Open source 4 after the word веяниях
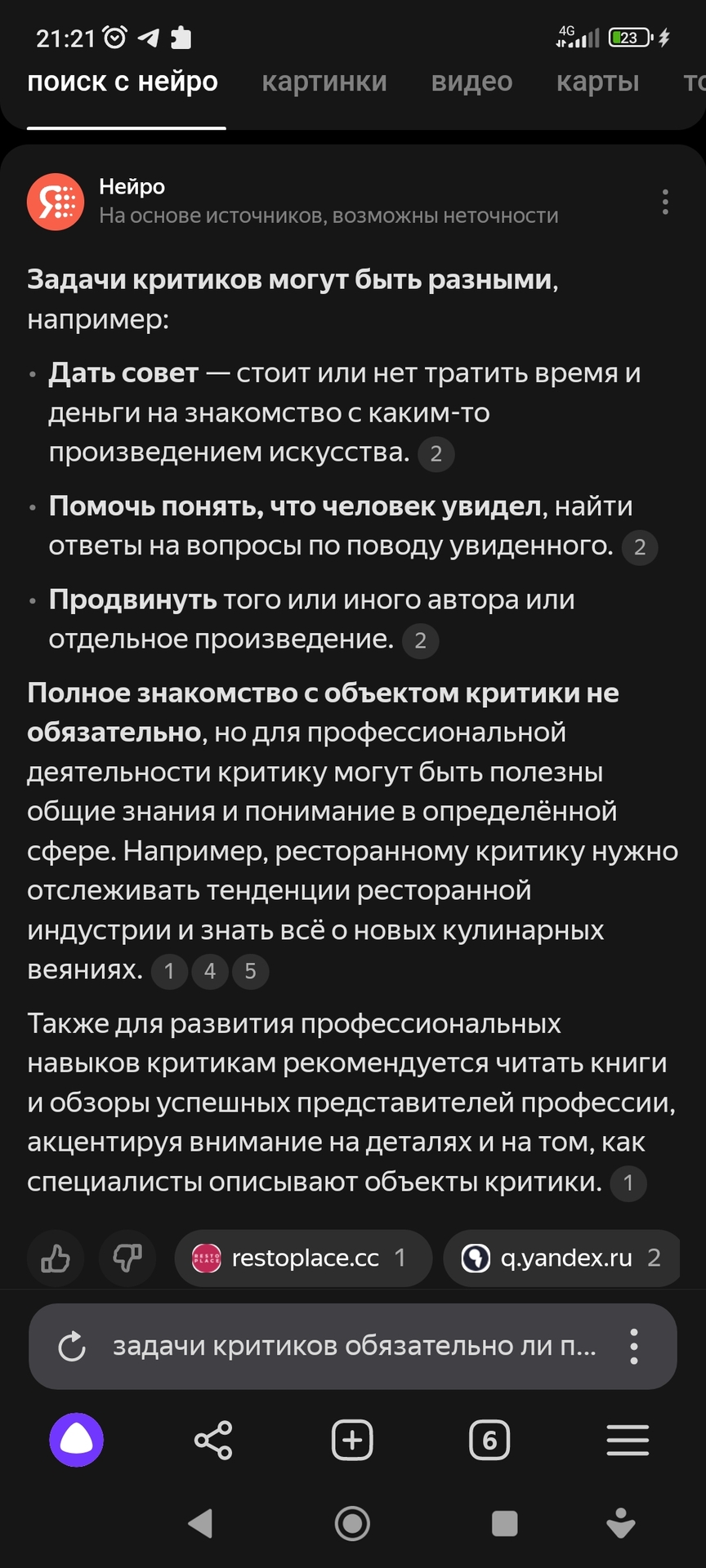The height and width of the screenshot is (1568, 706). point(210,971)
